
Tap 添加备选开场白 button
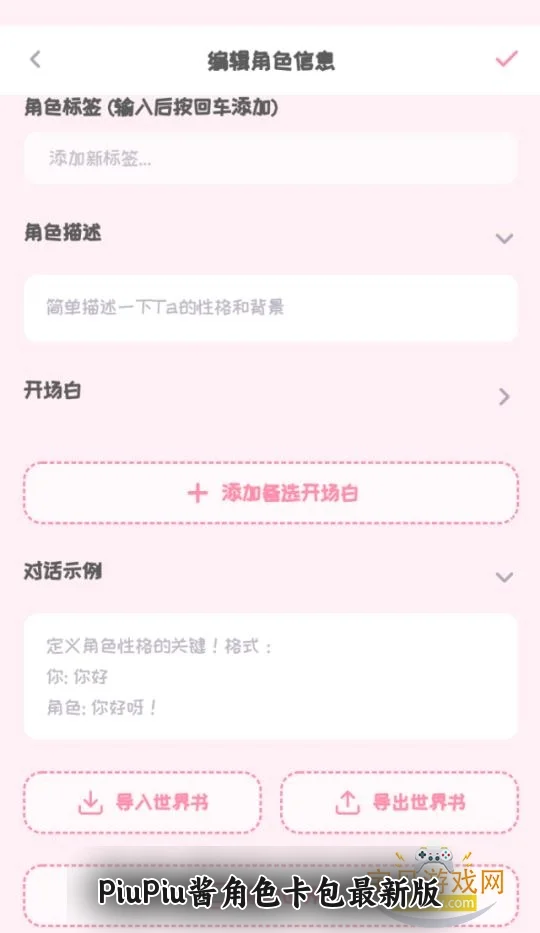point(271,493)
